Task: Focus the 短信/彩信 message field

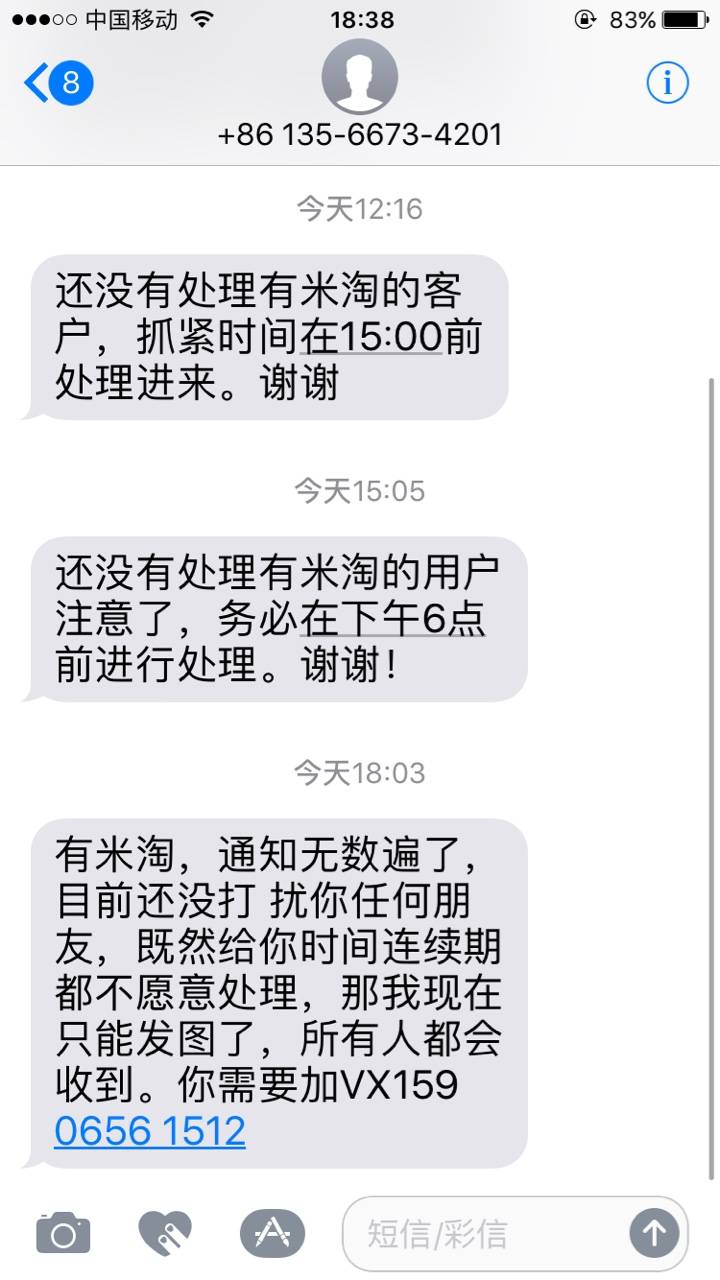Action: click(x=485, y=1233)
